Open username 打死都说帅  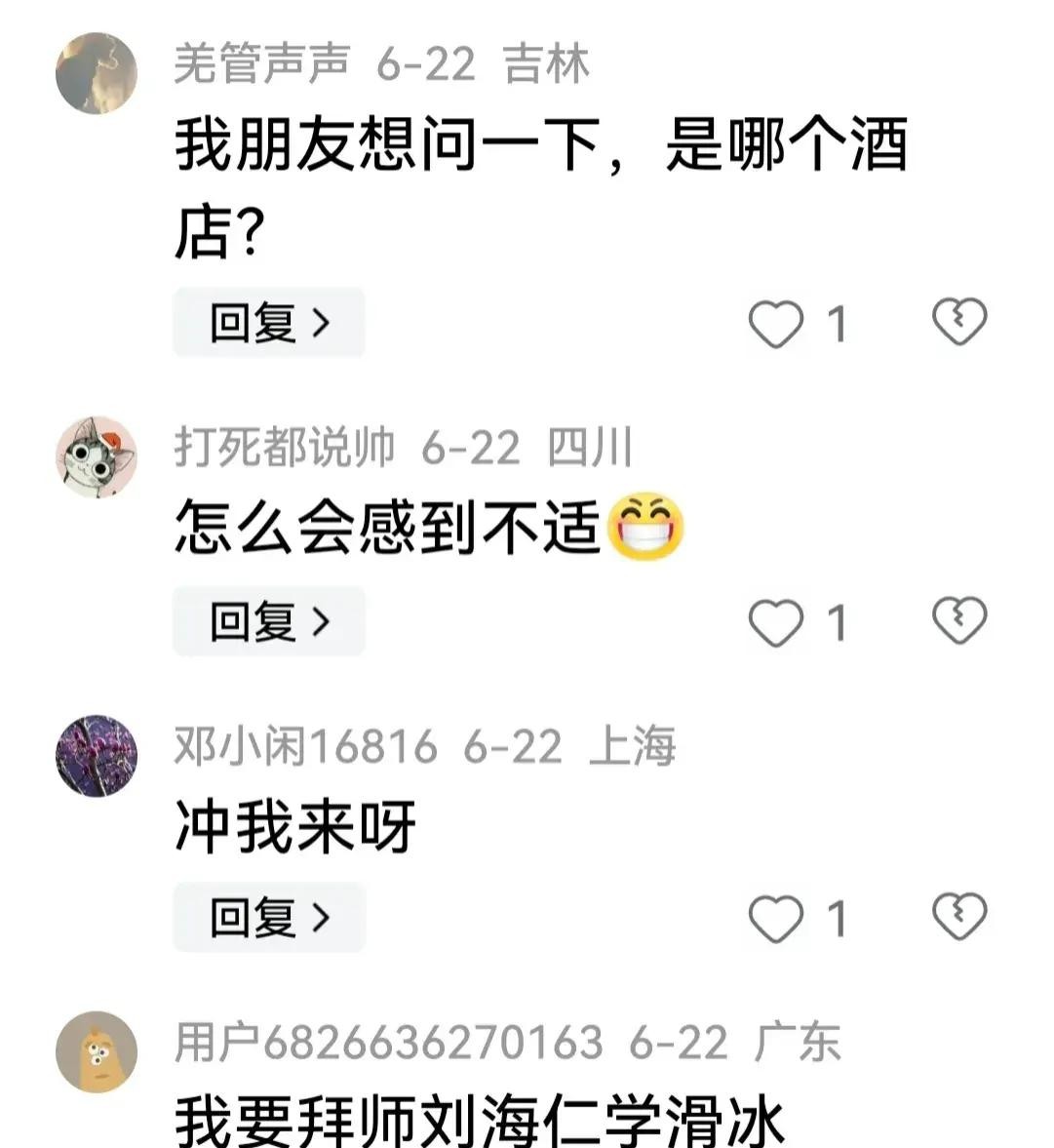tap(284, 448)
